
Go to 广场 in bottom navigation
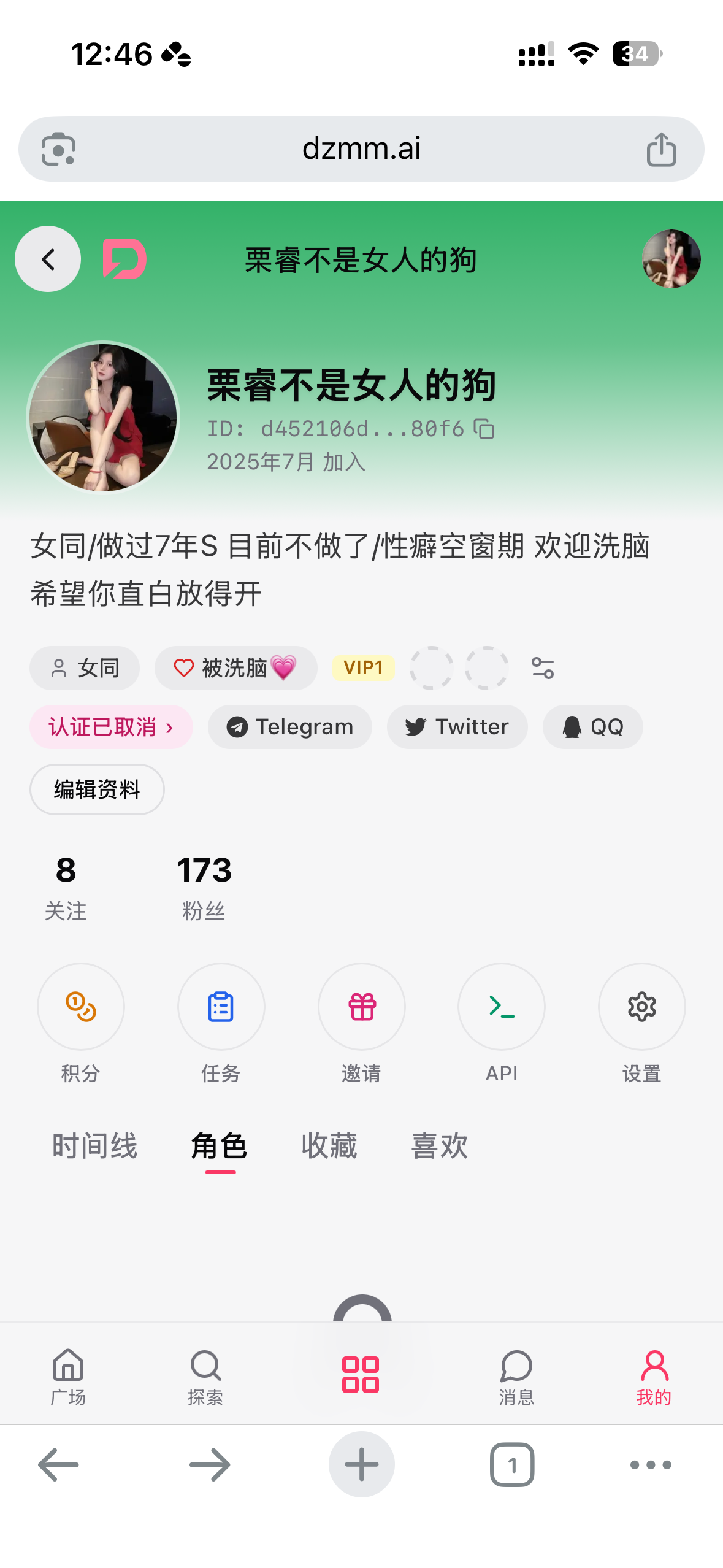[68, 1377]
